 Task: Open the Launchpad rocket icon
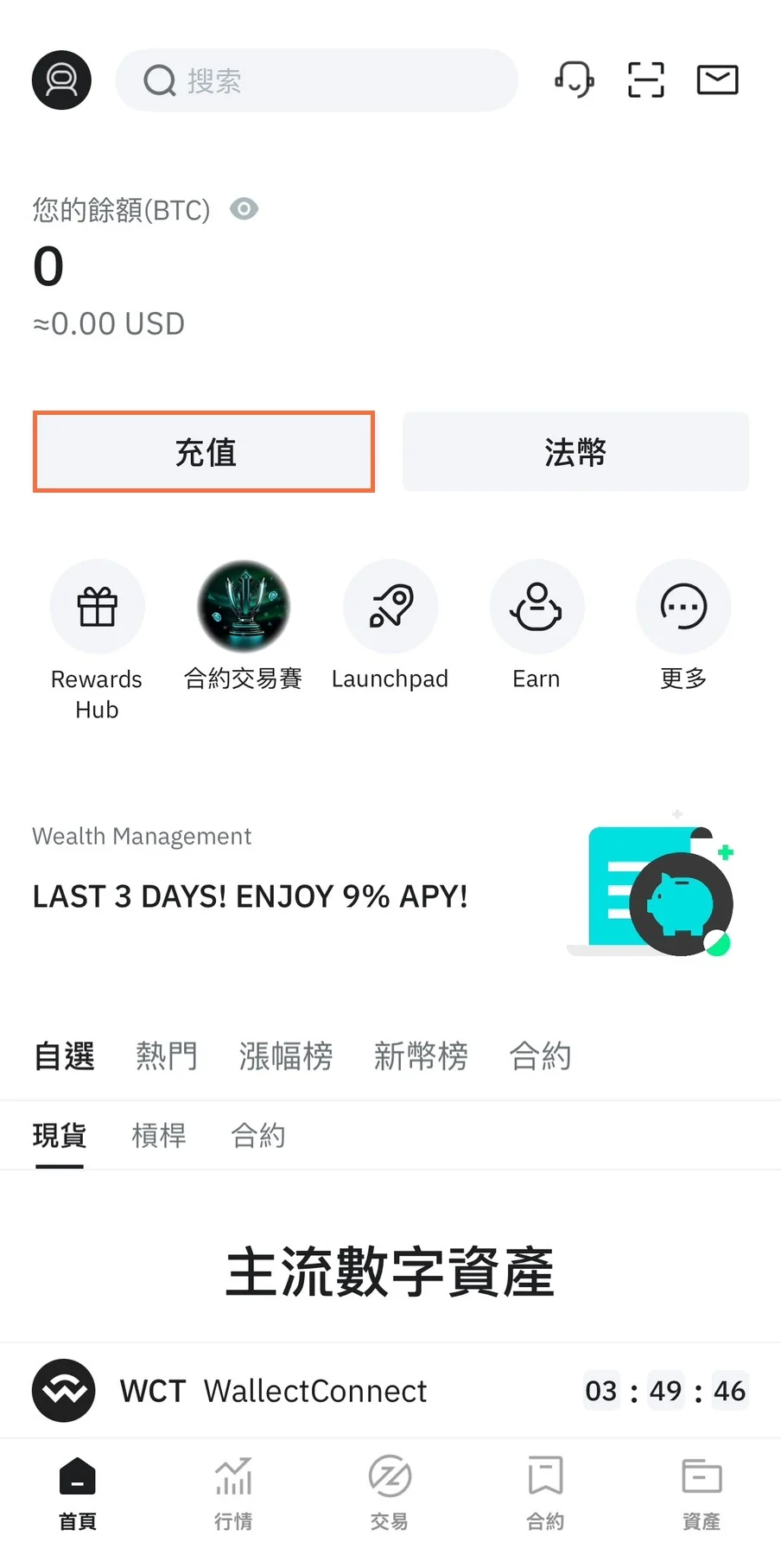[x=390, y=606]
